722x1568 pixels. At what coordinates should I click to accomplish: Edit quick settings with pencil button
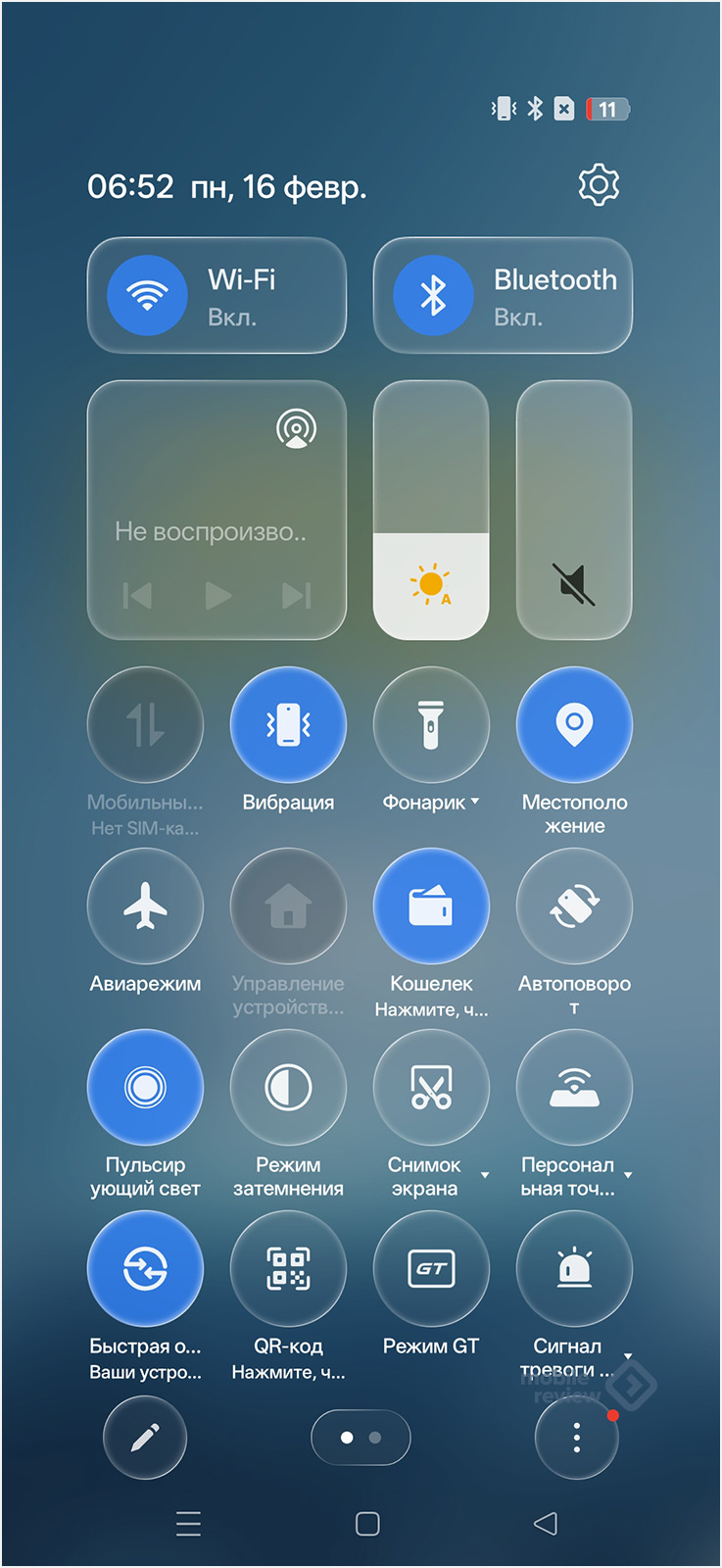pyautogui.click(x=145, y=1438)
